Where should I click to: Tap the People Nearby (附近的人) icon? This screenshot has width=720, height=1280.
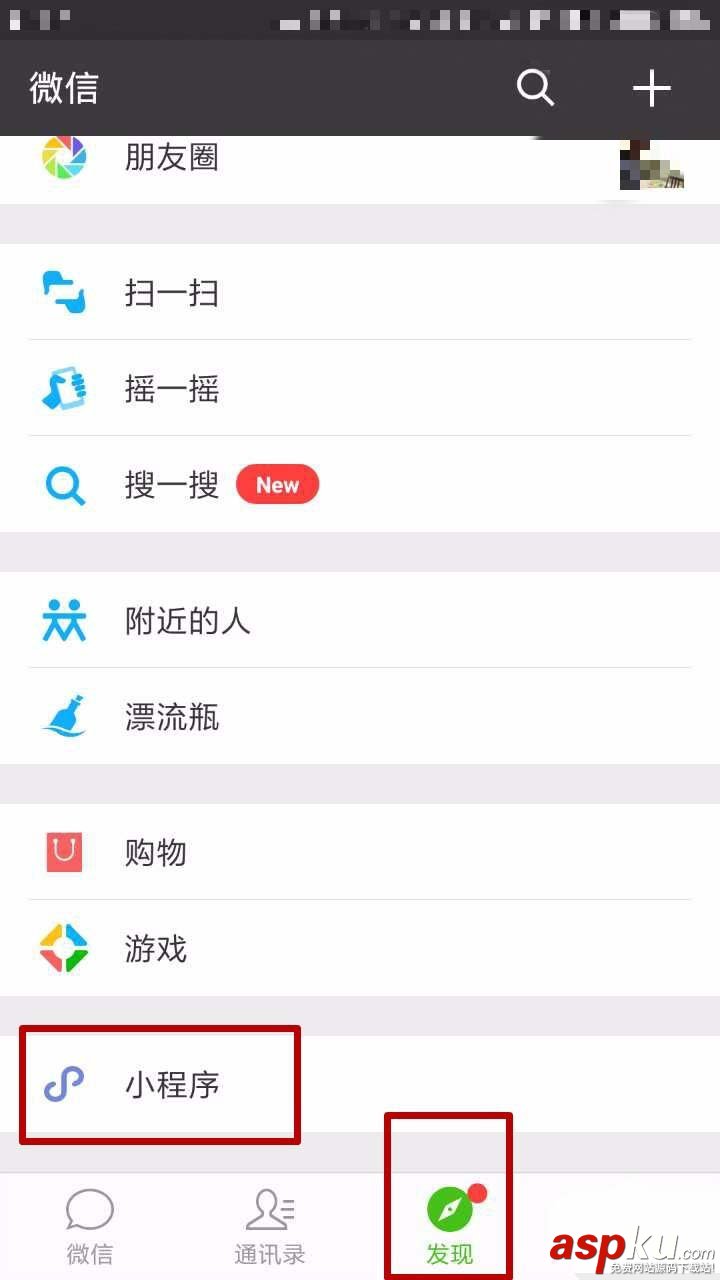point(64,620)
